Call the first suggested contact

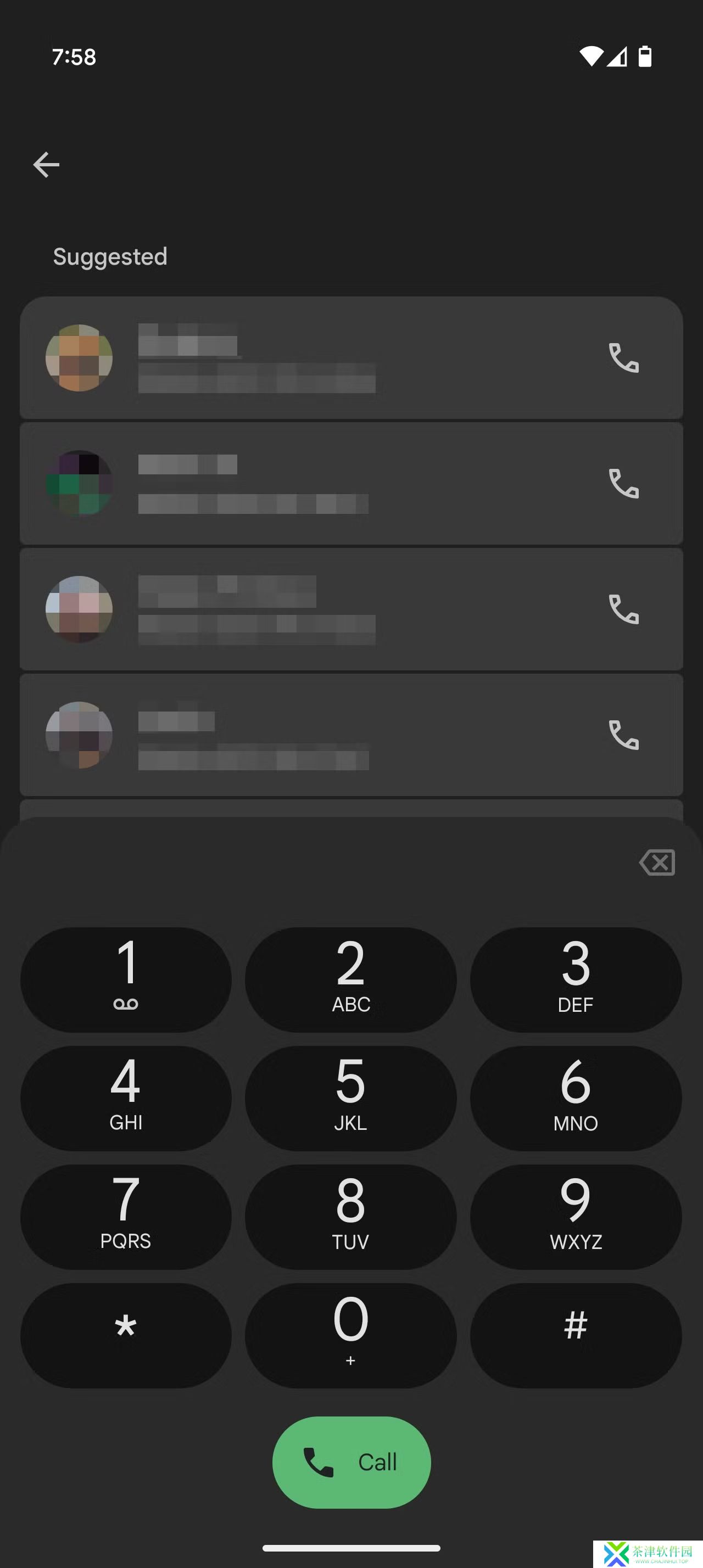coord(623,358)
